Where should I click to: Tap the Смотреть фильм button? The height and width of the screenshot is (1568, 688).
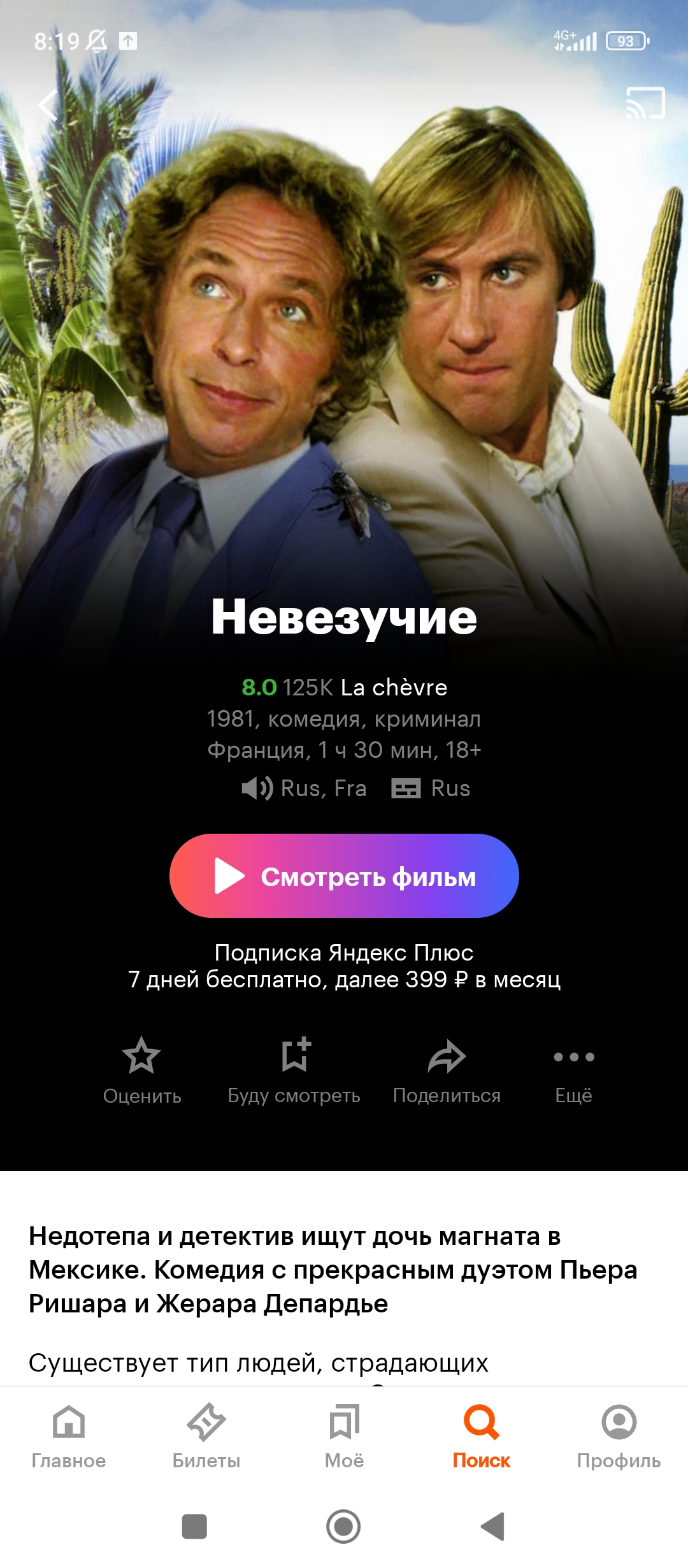pyautogui.click(x=344, y=876)
